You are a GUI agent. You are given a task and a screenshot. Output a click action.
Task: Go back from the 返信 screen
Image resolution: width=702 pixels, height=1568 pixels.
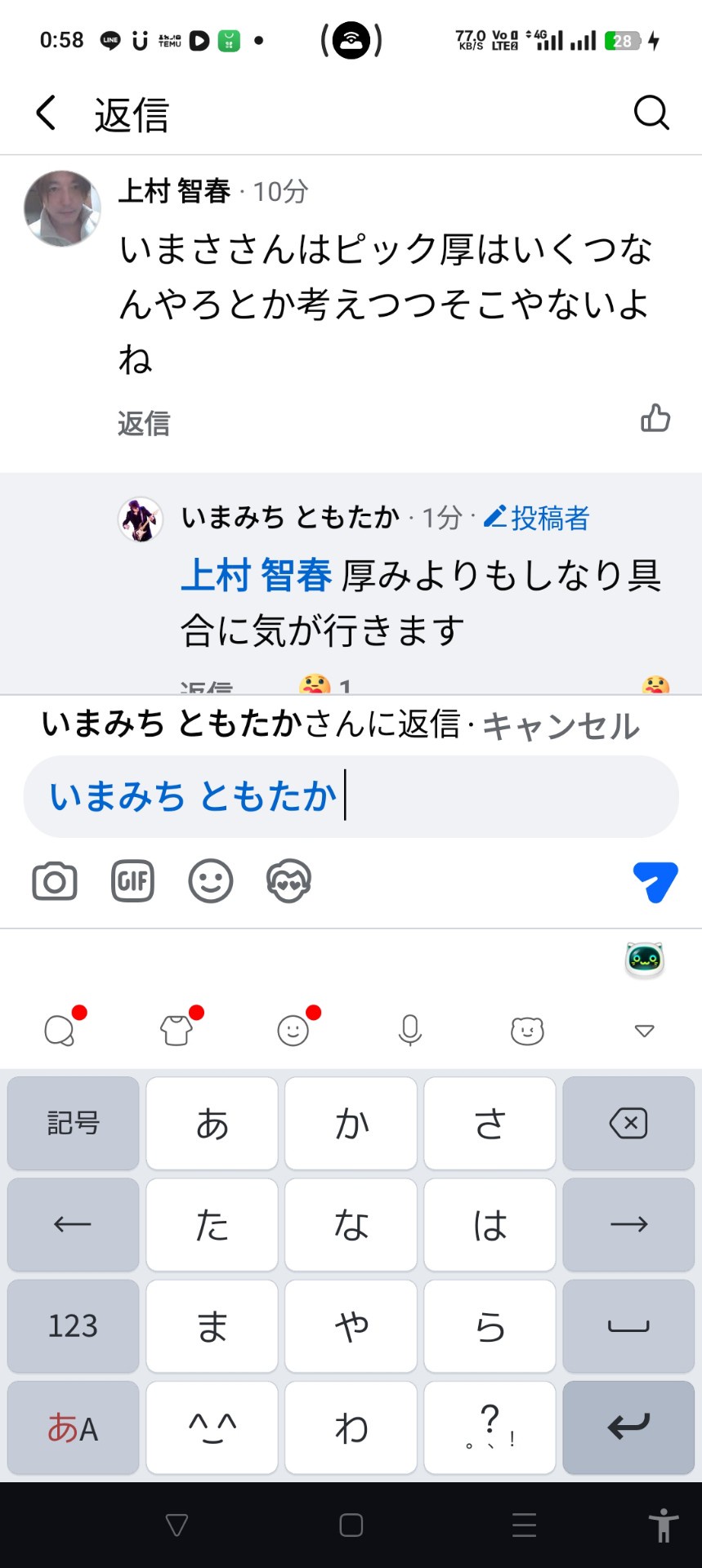47,113
